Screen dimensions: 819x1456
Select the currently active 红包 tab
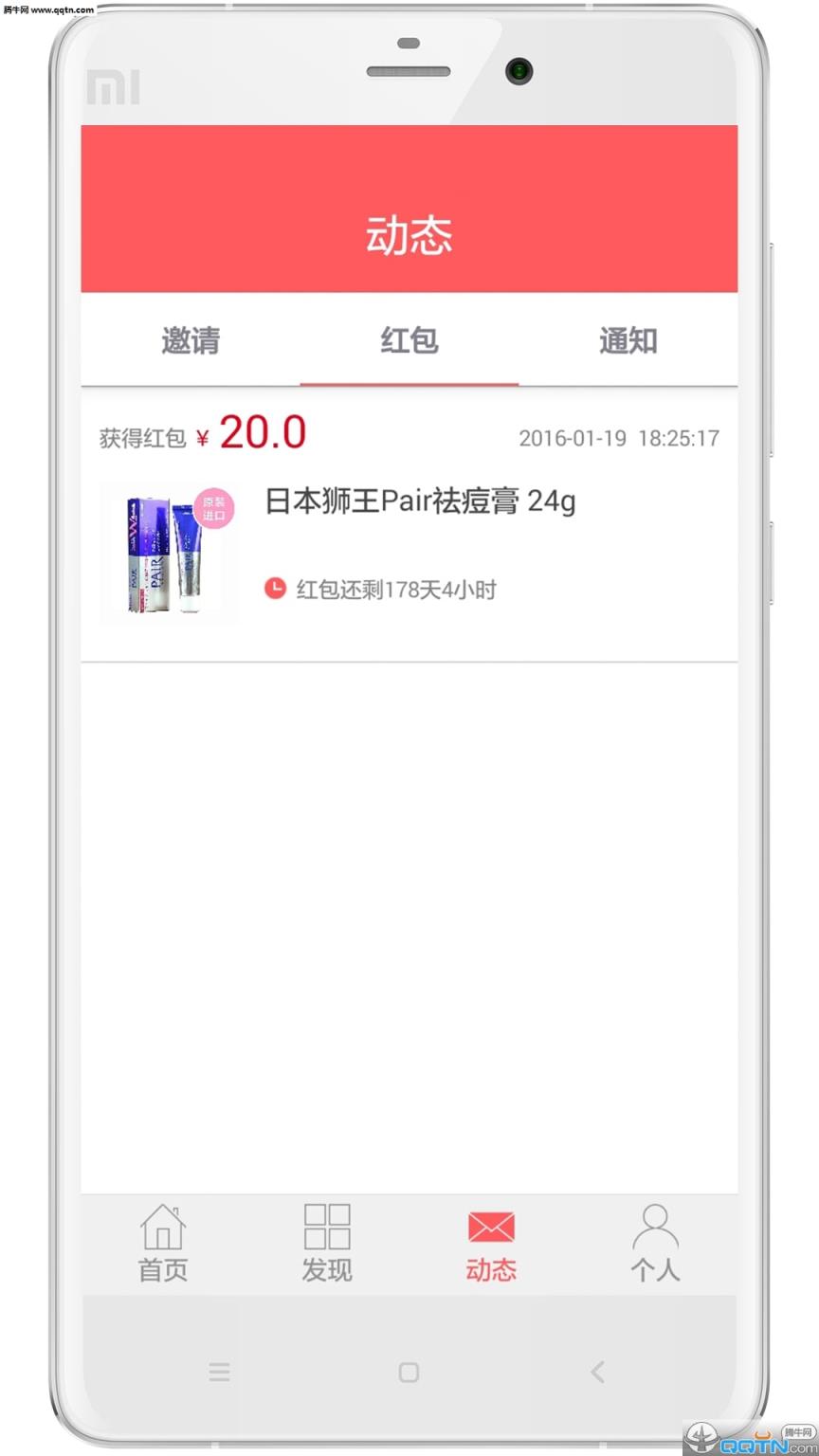pos(409,341)
